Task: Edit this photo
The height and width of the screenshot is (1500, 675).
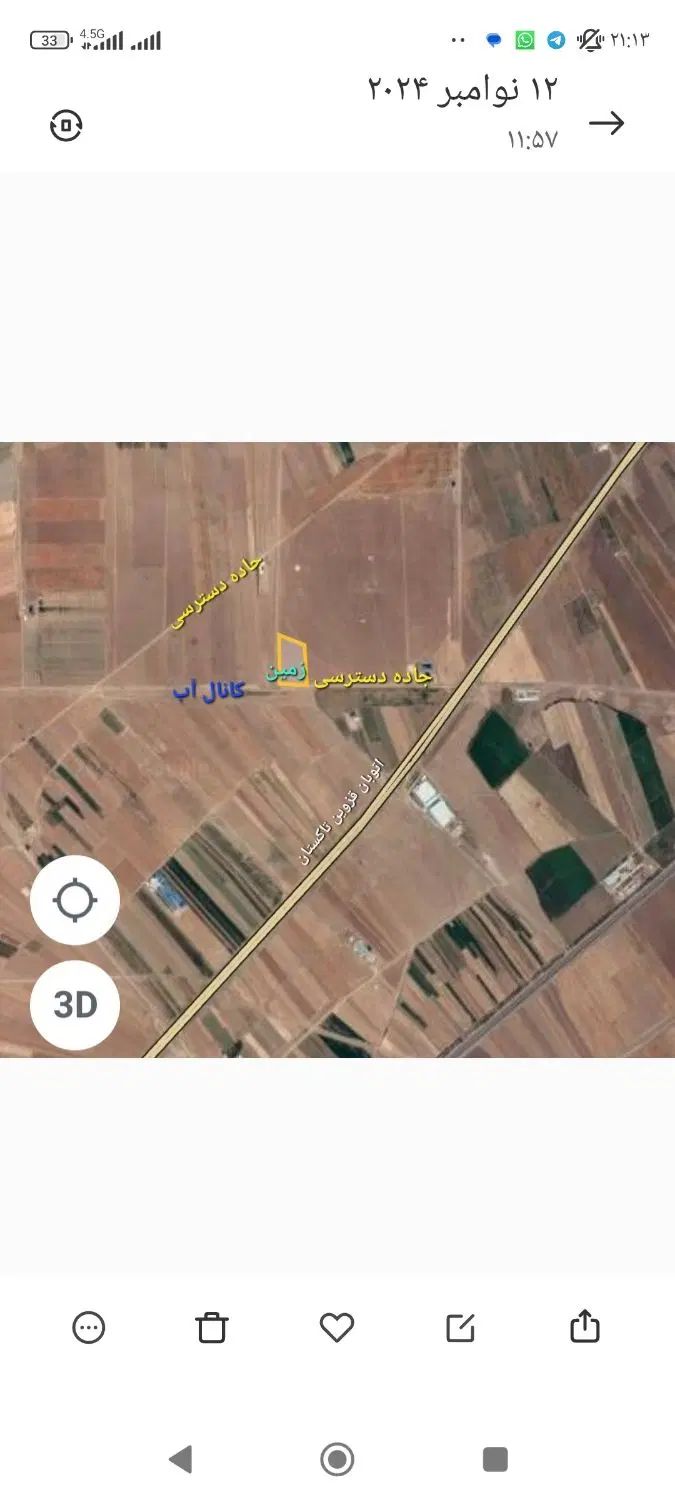Action: coord(460,1328)
